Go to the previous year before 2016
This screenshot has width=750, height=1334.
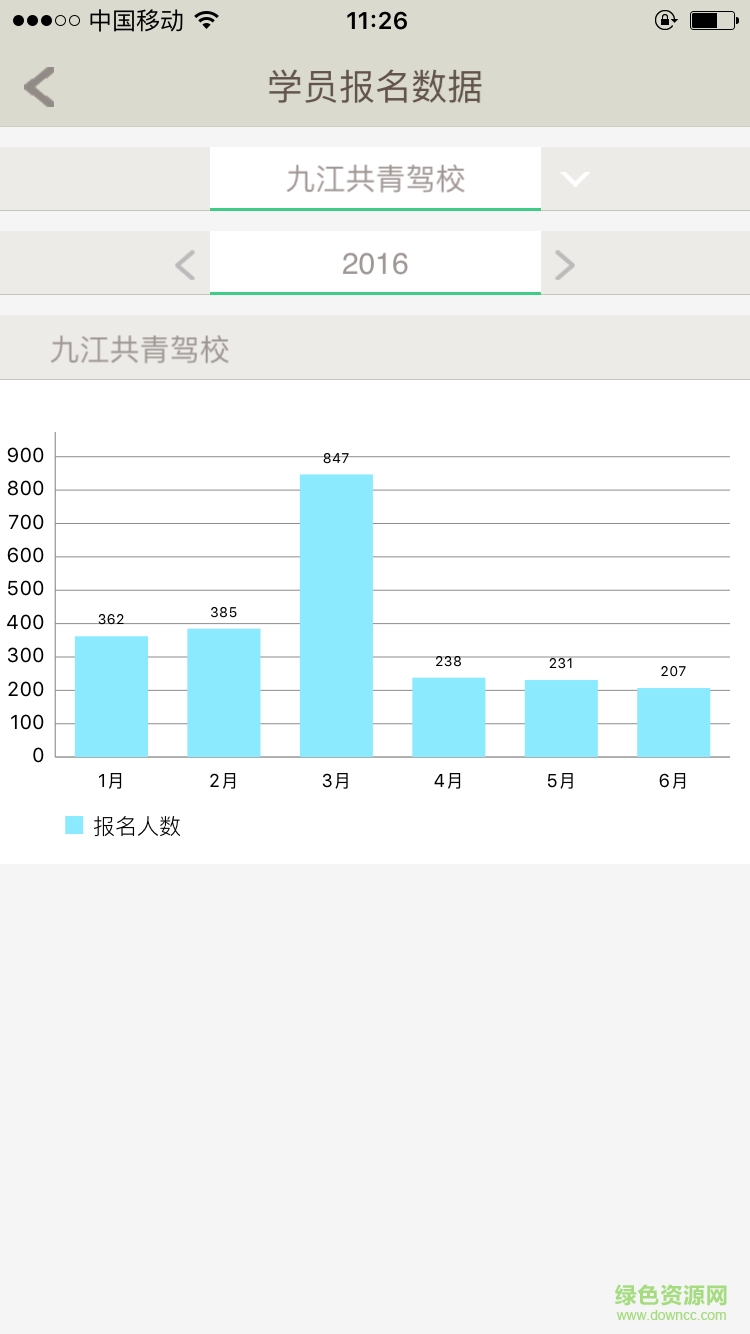[x=185, y=265]
